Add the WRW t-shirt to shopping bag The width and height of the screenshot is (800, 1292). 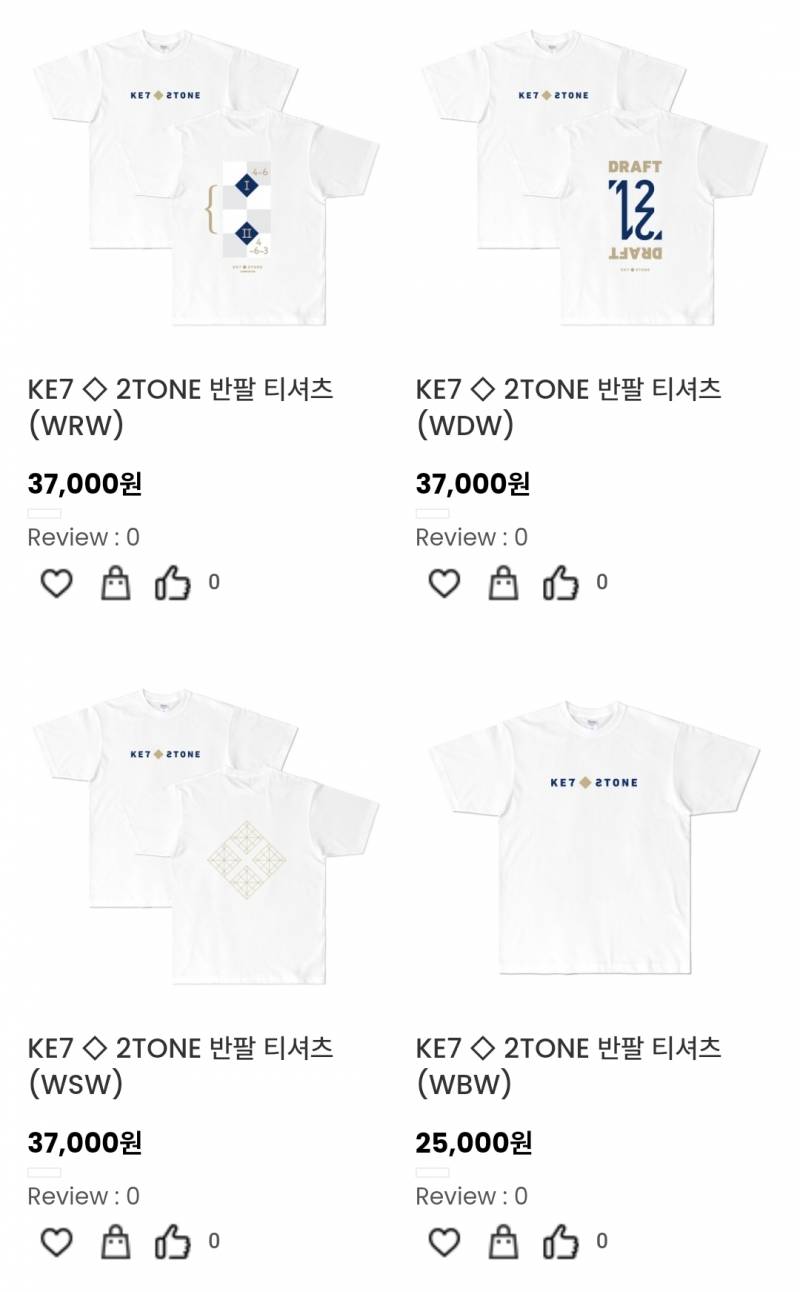[x=116, y=583]
